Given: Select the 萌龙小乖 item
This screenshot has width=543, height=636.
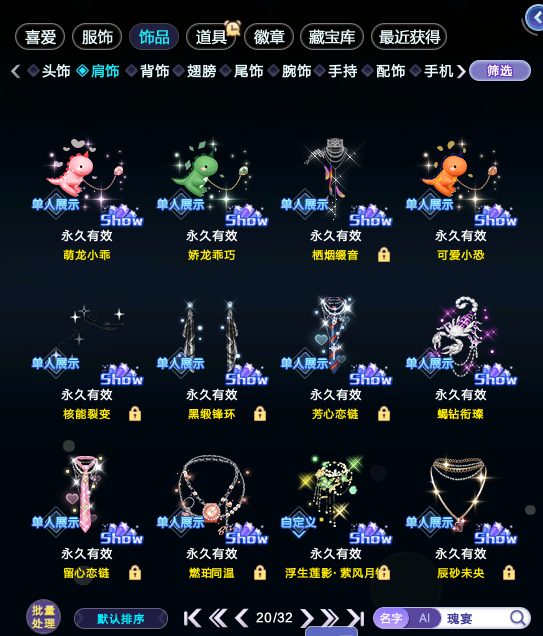Looking at the screenshot, I should coord(86,181).
